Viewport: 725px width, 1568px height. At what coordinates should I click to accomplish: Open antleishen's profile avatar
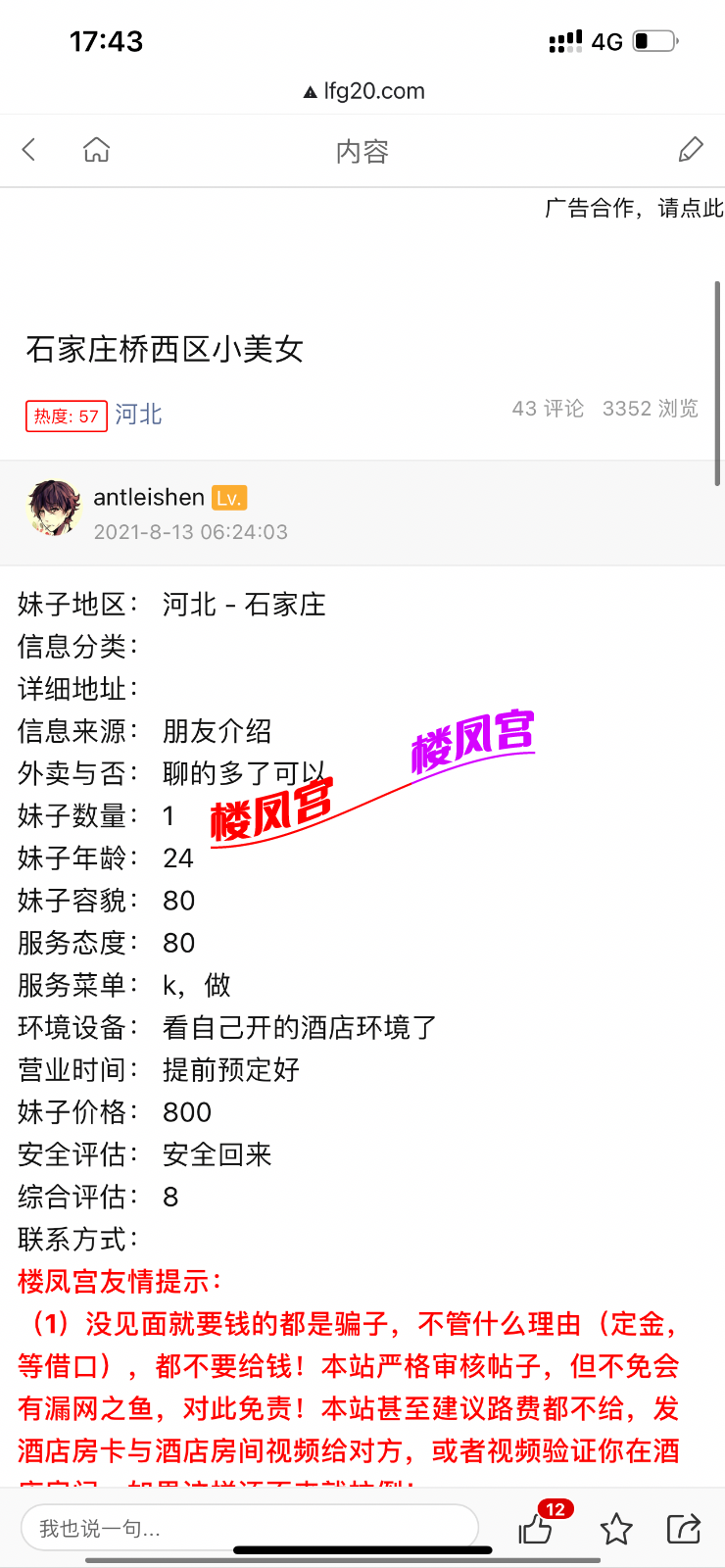pos(53,509)
